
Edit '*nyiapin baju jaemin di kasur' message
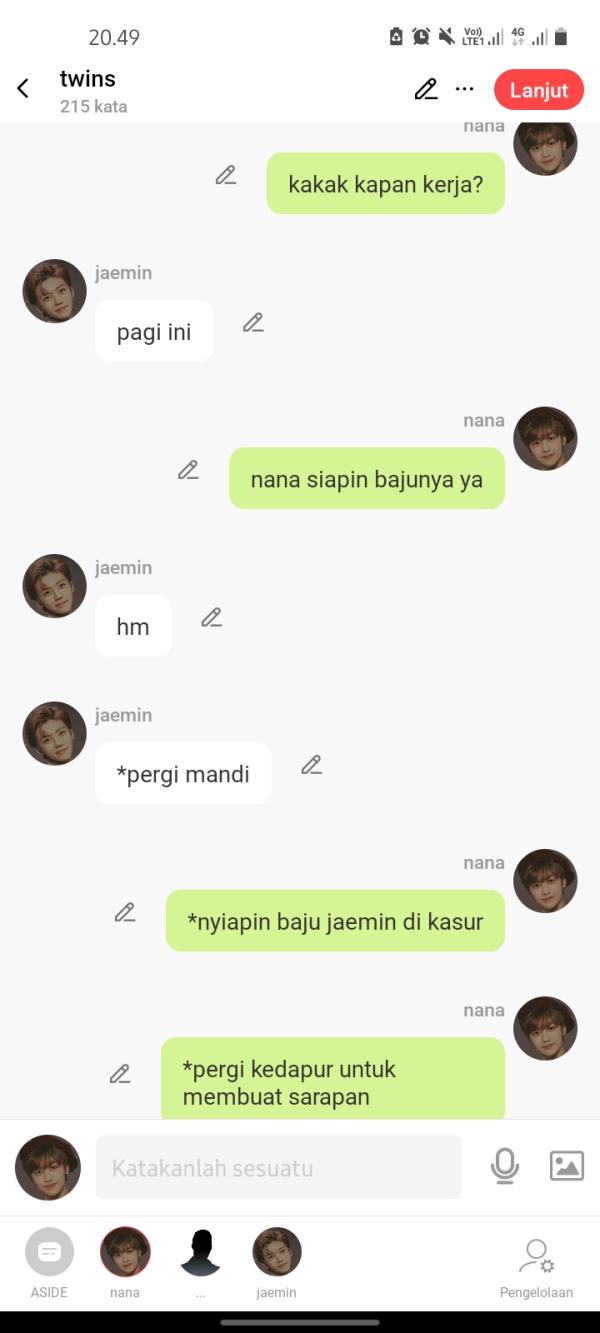125,913
